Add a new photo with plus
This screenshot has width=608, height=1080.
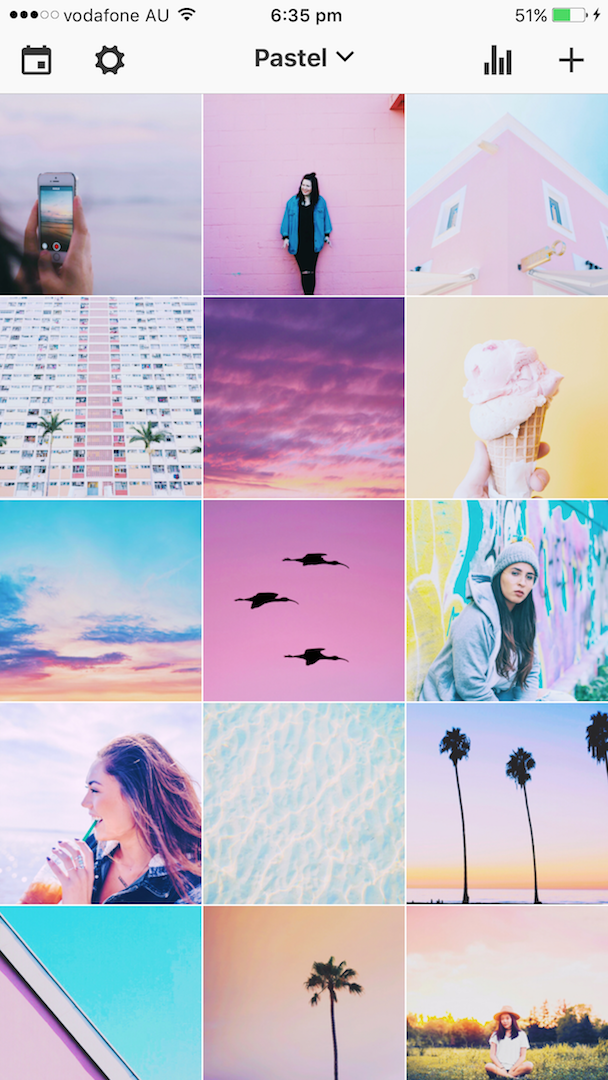571,61
